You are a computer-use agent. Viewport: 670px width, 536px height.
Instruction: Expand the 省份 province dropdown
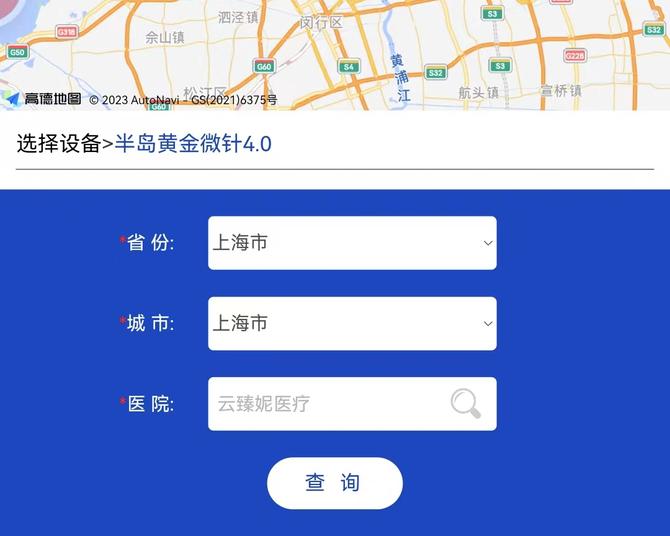click(352, 243)
